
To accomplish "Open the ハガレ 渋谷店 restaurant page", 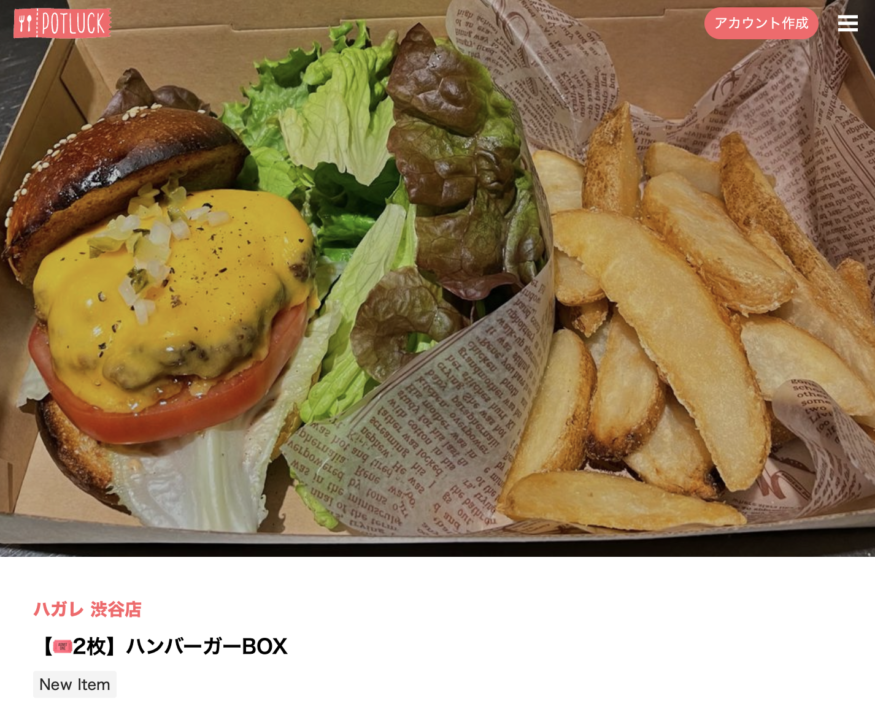I will [87, 609].
